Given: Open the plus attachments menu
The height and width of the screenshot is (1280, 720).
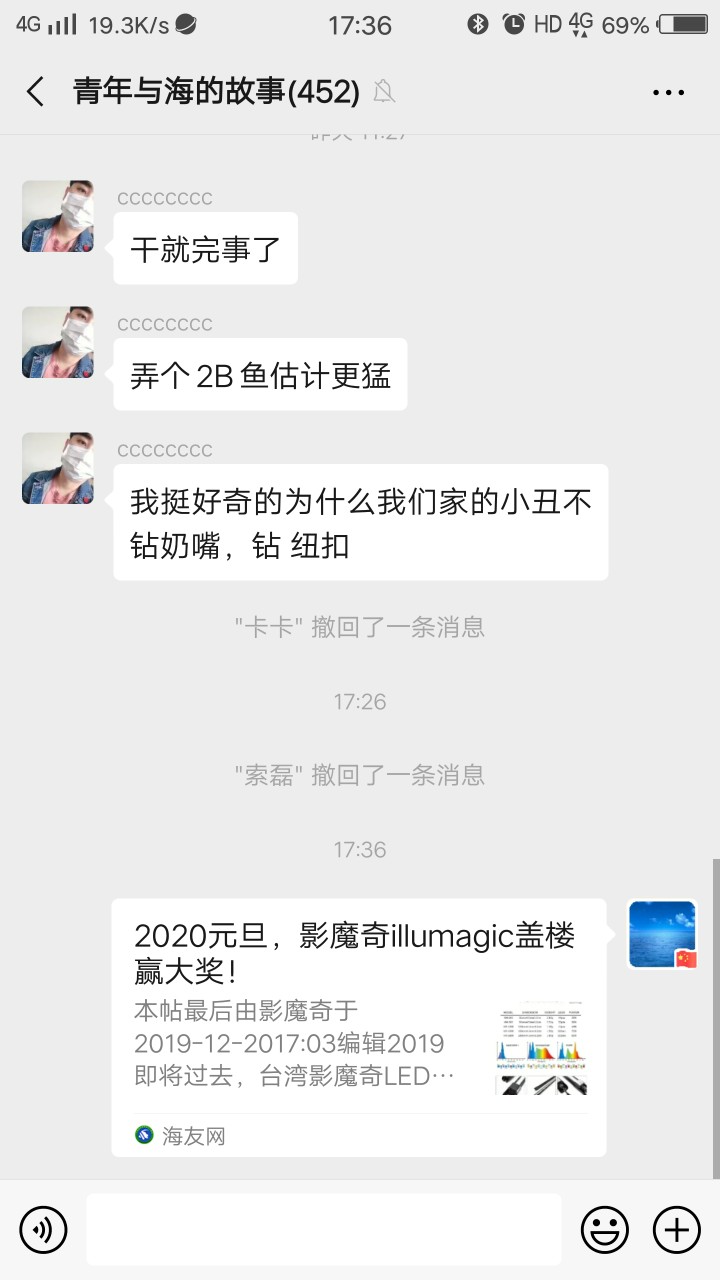Looking at the screenshot, I should coord(676,1229).
